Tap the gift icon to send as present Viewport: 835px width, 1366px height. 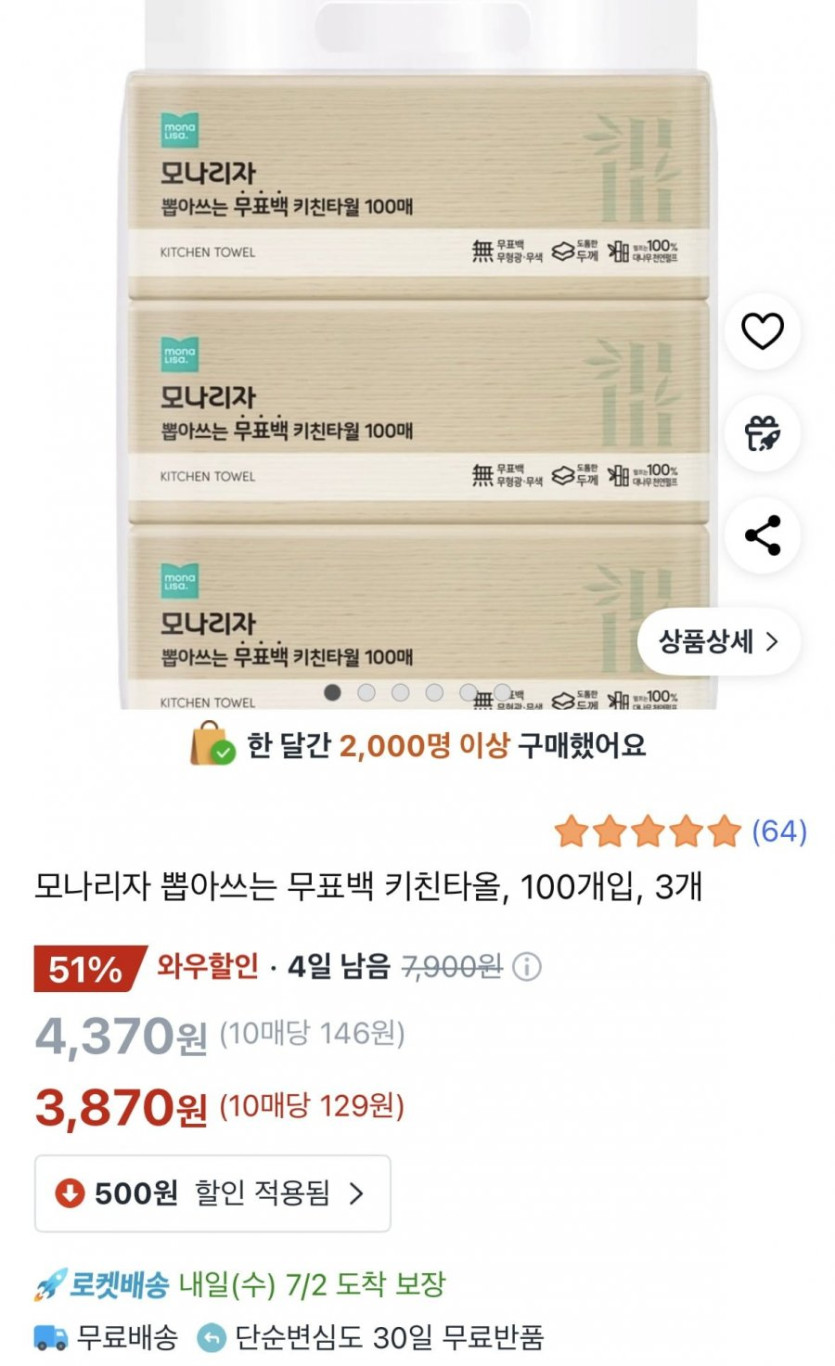click(762, 433)
